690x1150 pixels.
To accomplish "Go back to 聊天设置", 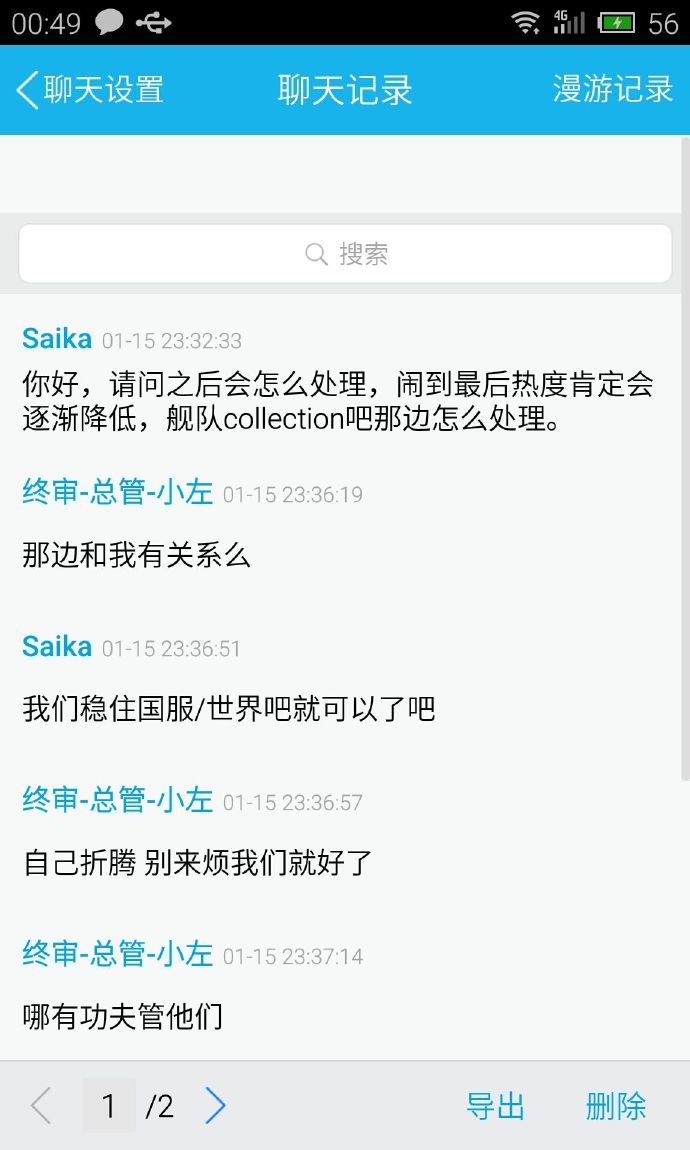I will tap(90, 90).
